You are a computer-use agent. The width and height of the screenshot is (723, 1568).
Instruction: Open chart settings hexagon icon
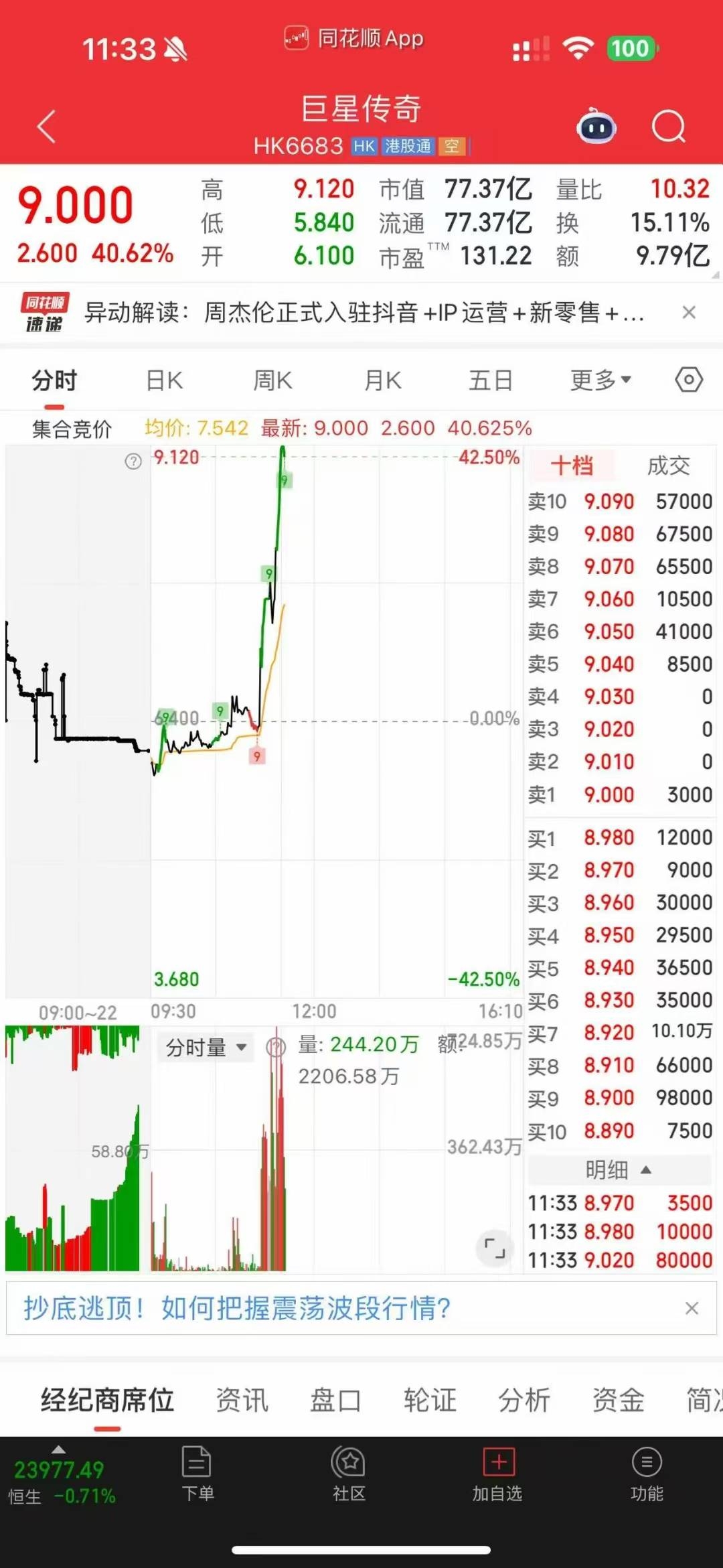click(x=689, y=380)
